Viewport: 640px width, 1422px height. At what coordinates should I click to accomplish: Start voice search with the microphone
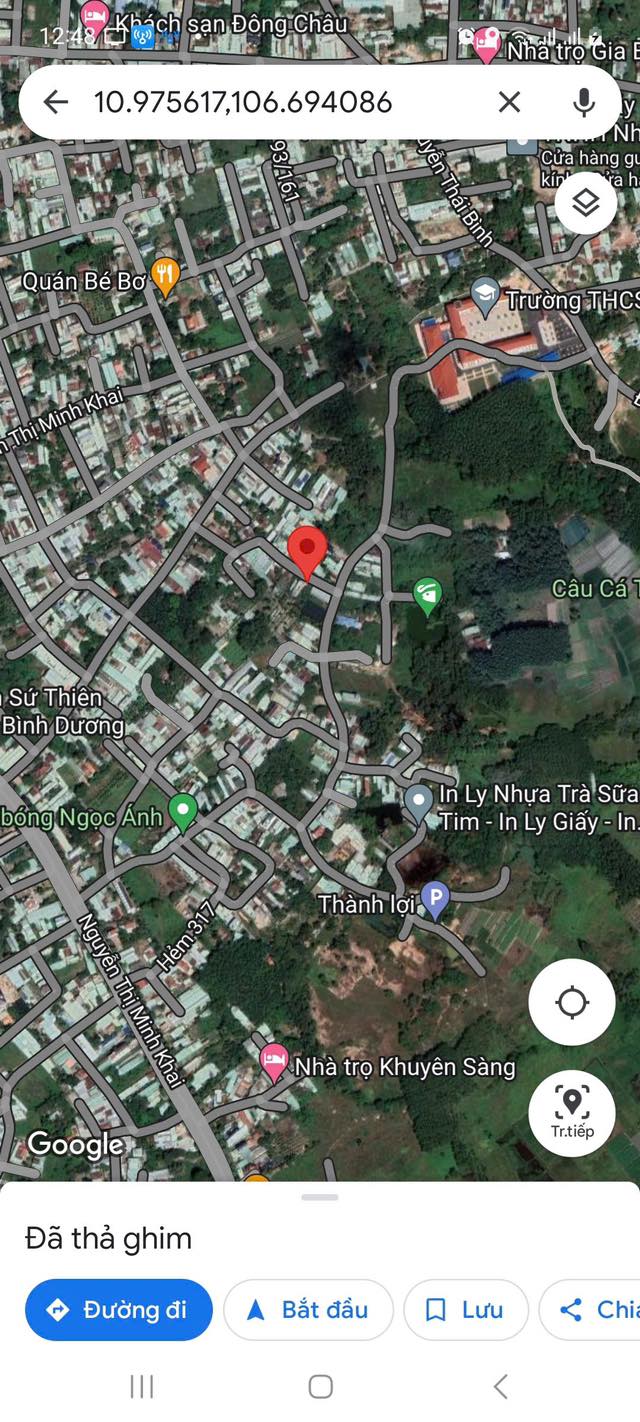pos(584,102)
